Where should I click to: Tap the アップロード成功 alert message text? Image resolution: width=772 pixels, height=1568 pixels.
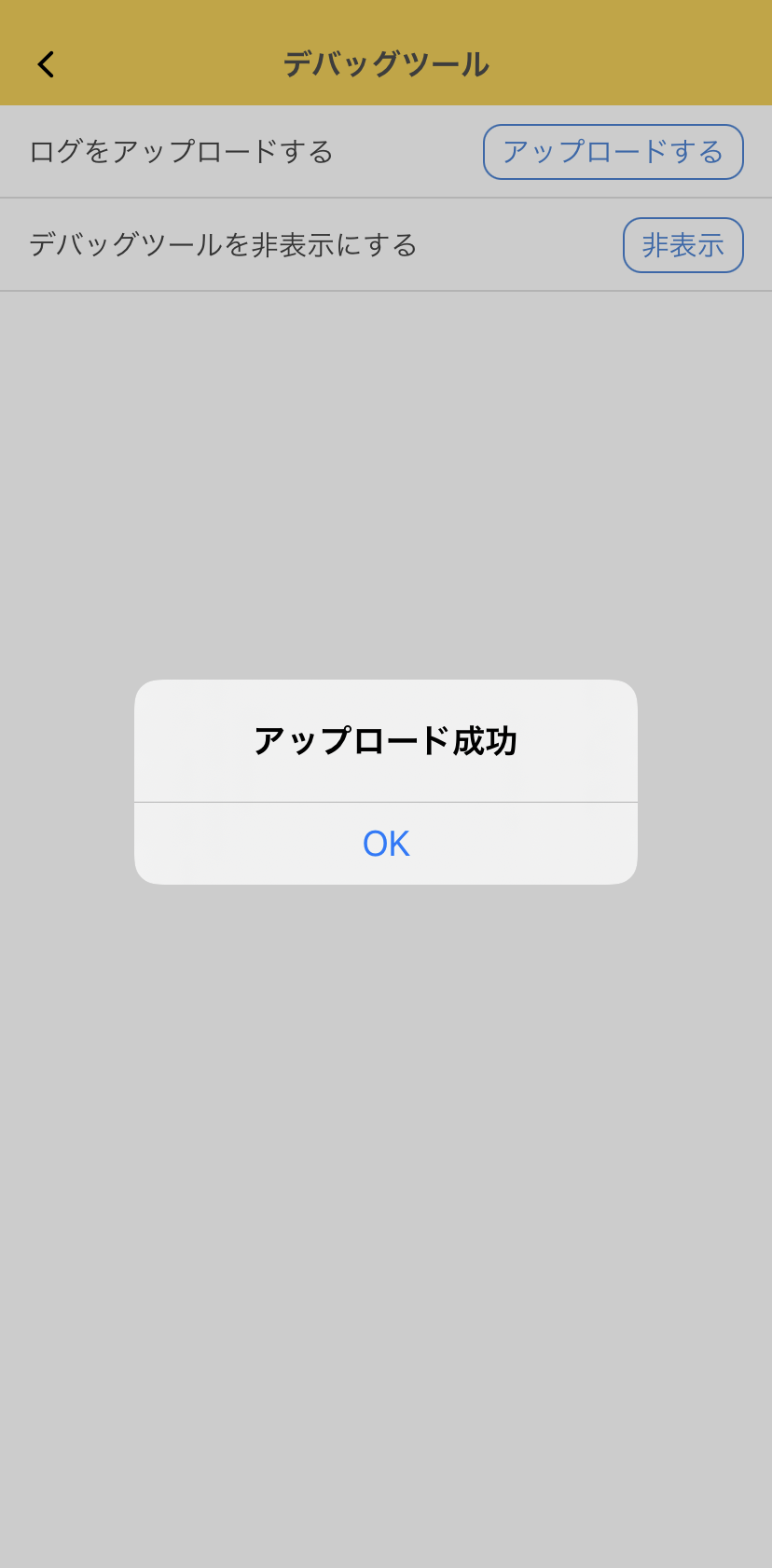[x=385, y=739]
